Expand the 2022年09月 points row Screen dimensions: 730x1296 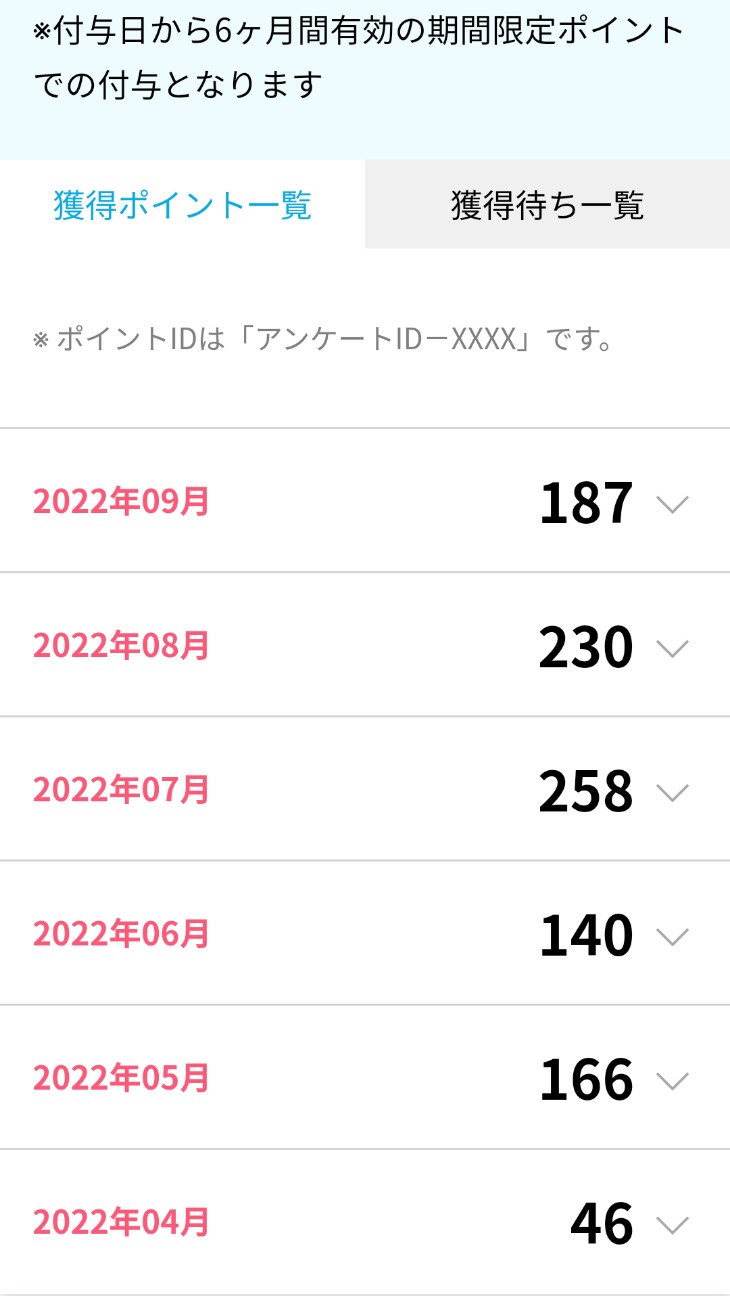672,503
